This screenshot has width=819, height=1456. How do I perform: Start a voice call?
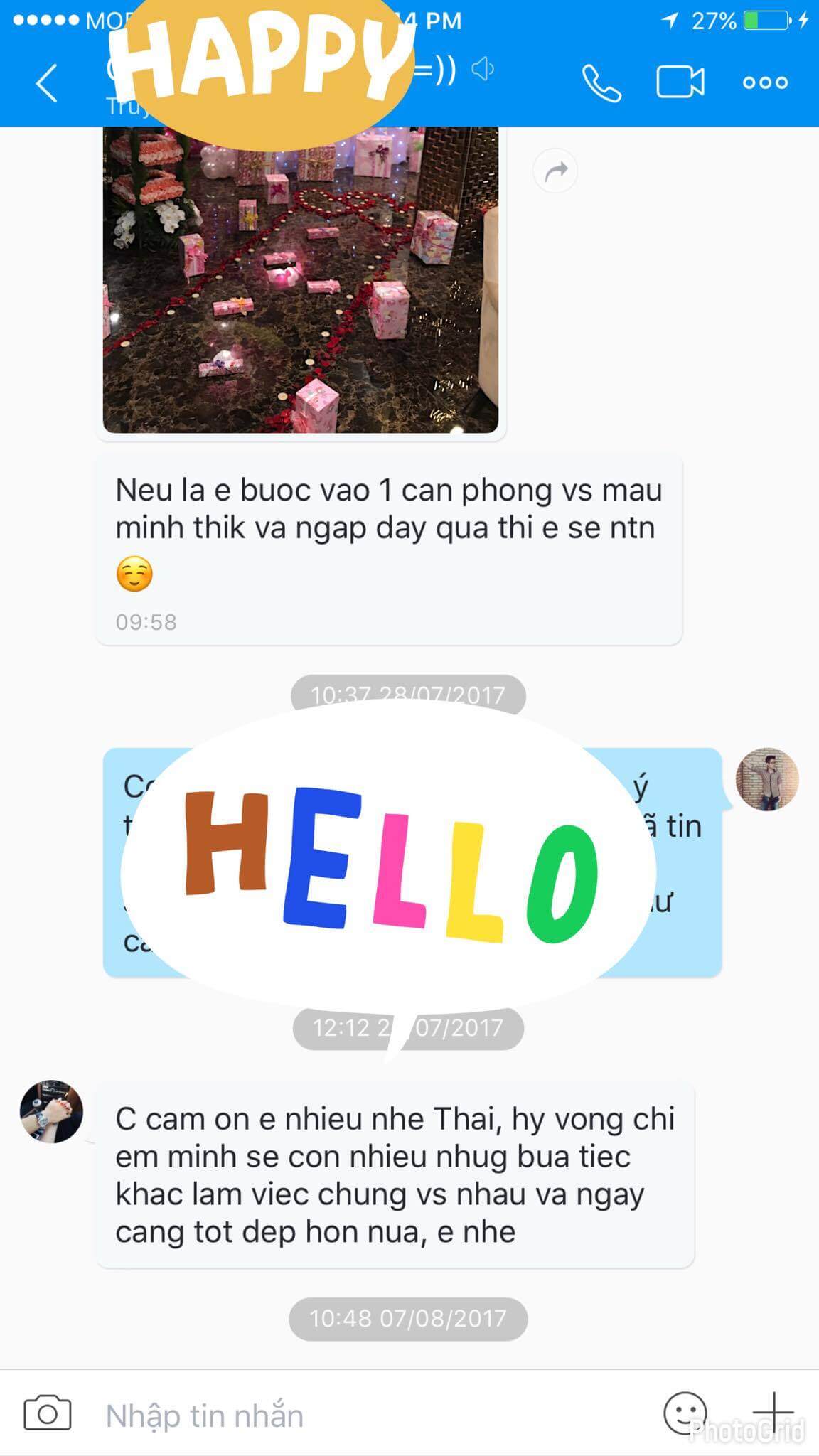point(601,83)
